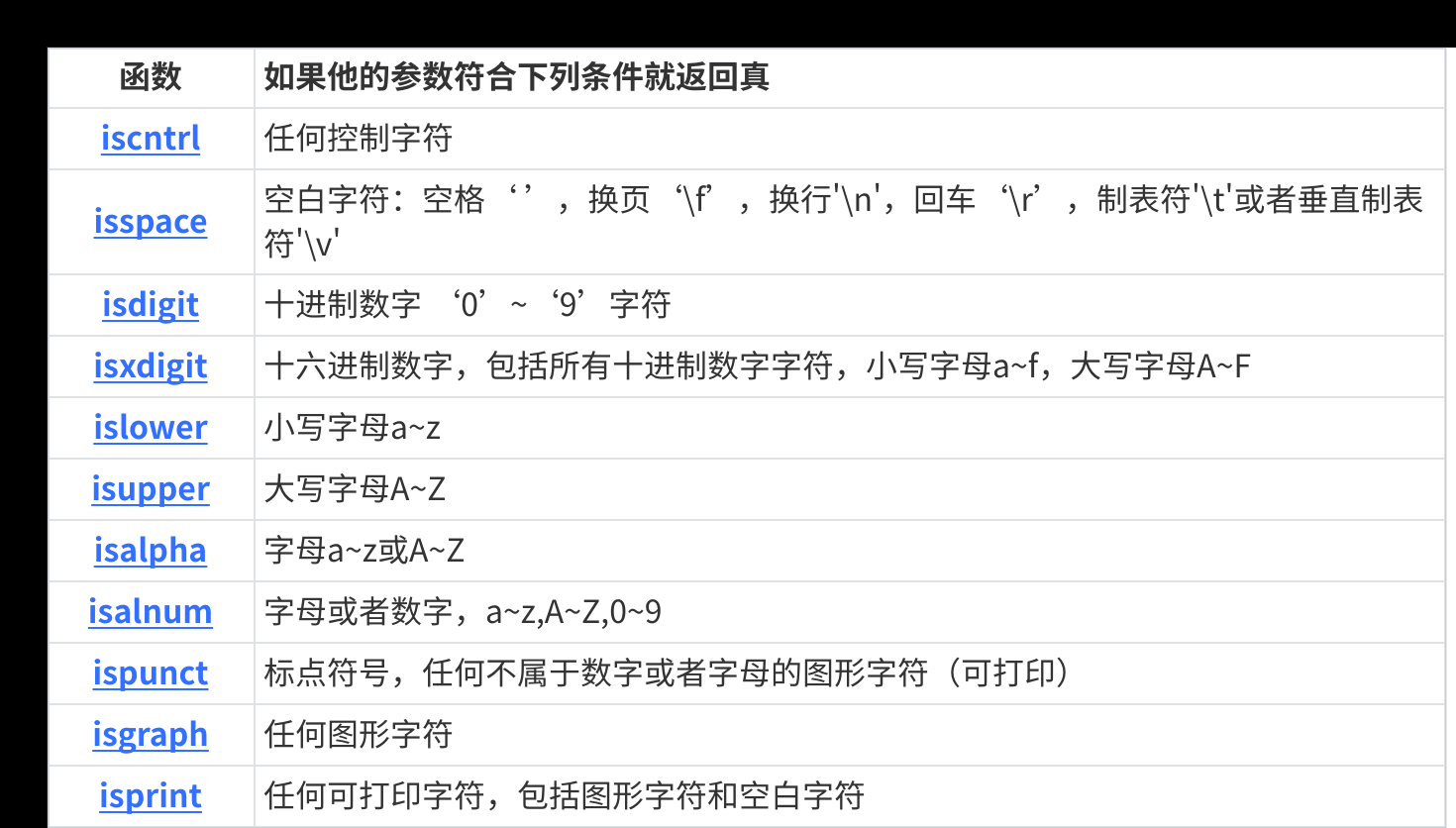Viewport: 1456px width, 828px height.
Task: Open the isupper function link
Action: tap(151, 489)
